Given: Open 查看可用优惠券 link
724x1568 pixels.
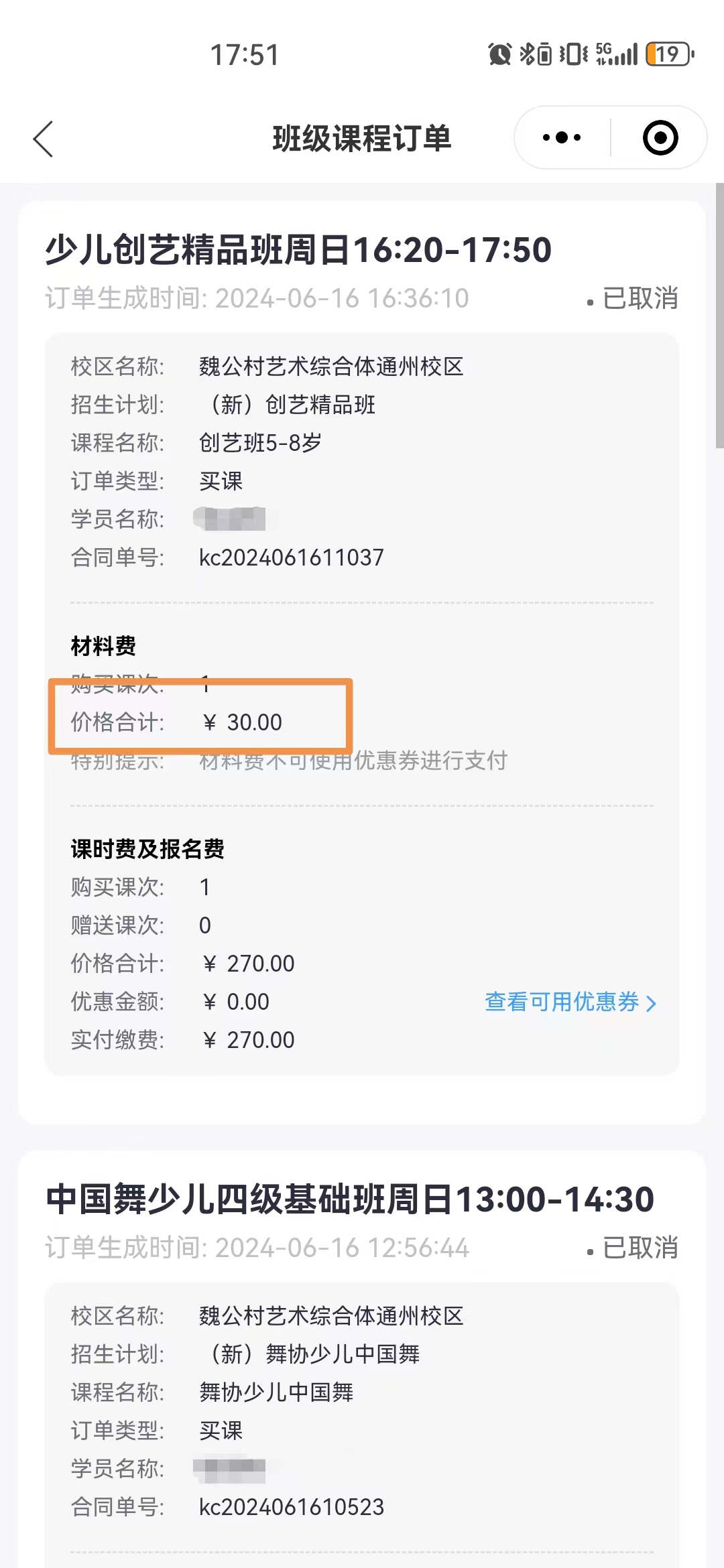Looking at the screenshot, I should click(x=570, y=1002).
